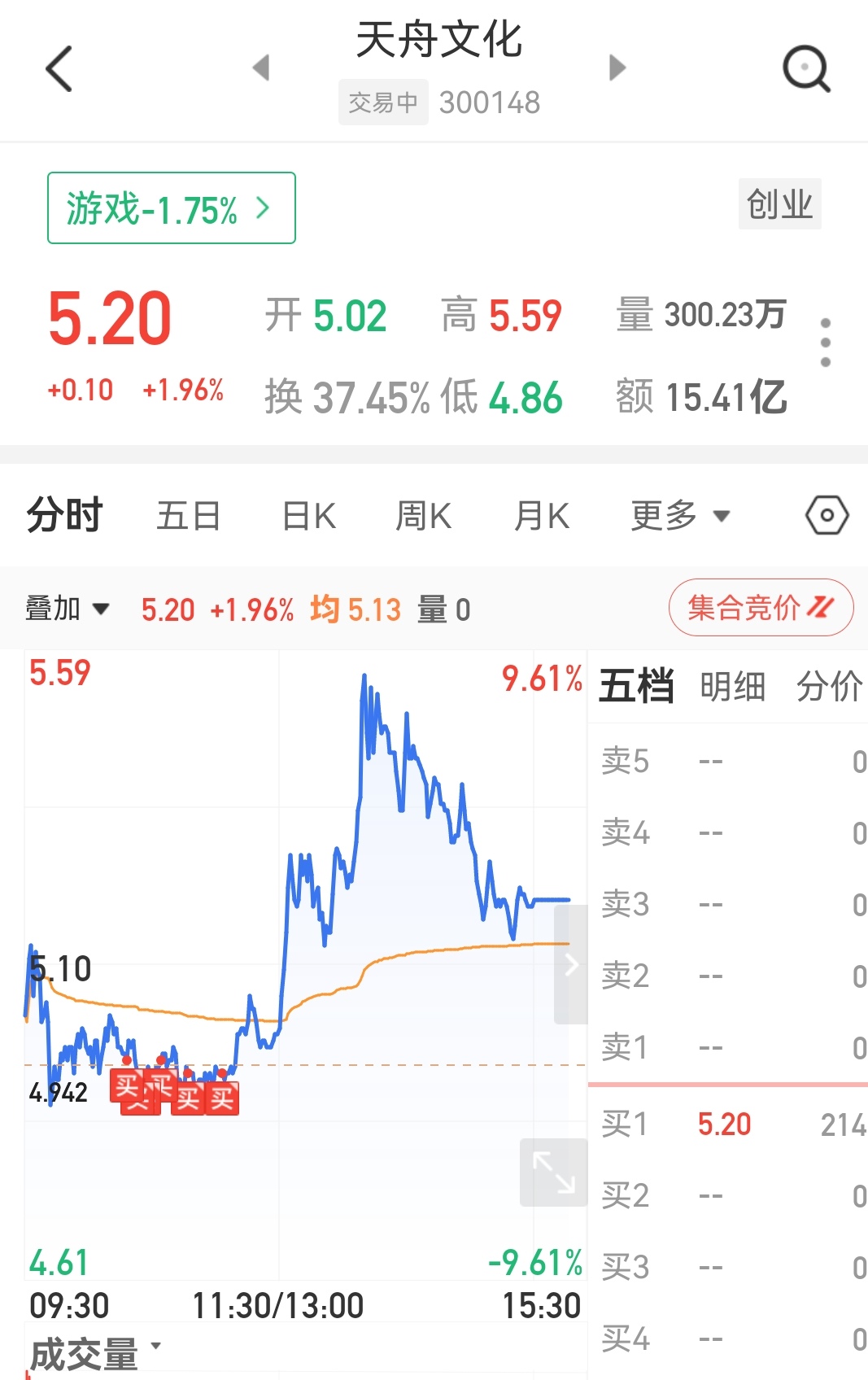Open the 游戏 -1.75% sector chip
This screenshot has height=1380, width=868.
click(x=171, y=208)
